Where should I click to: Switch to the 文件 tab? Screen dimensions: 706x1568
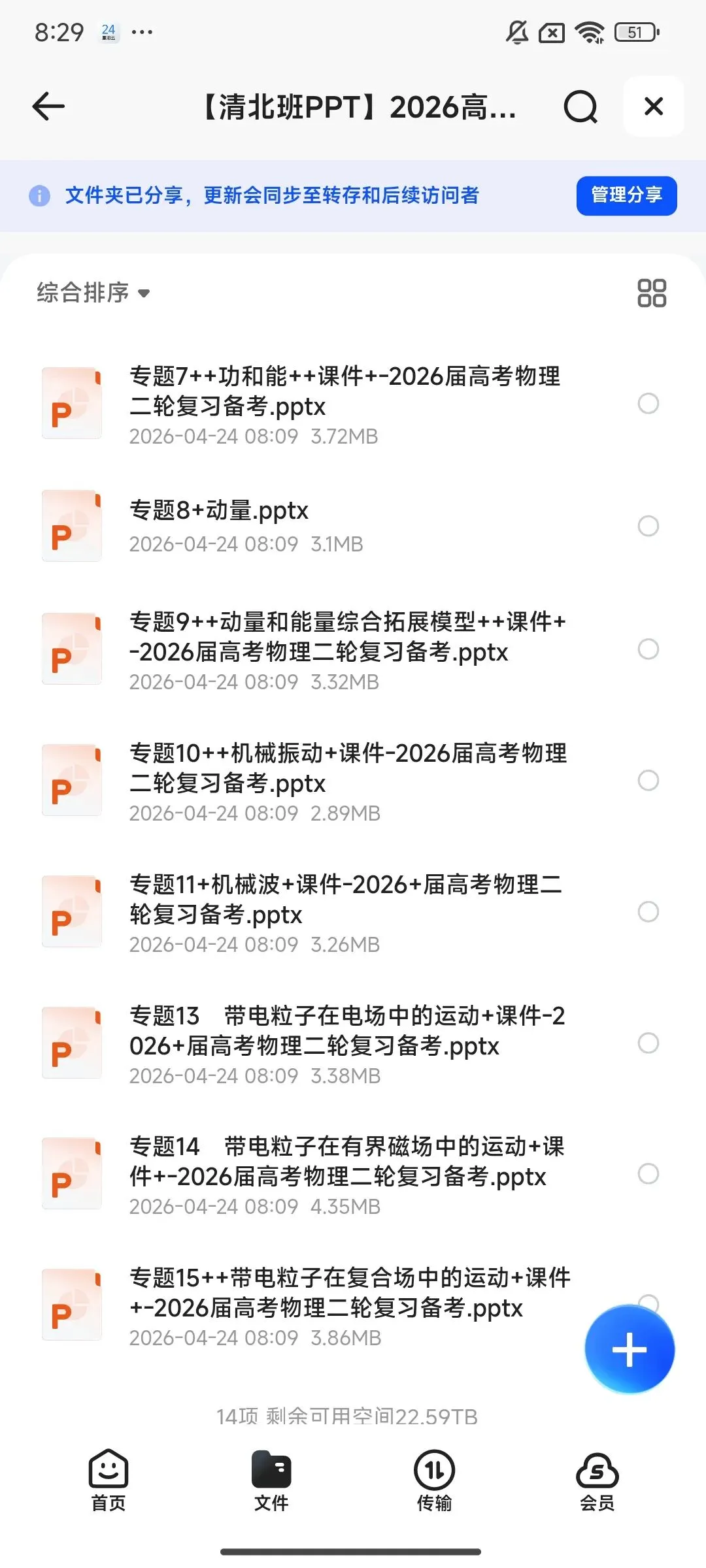(x=271, y=1480)
